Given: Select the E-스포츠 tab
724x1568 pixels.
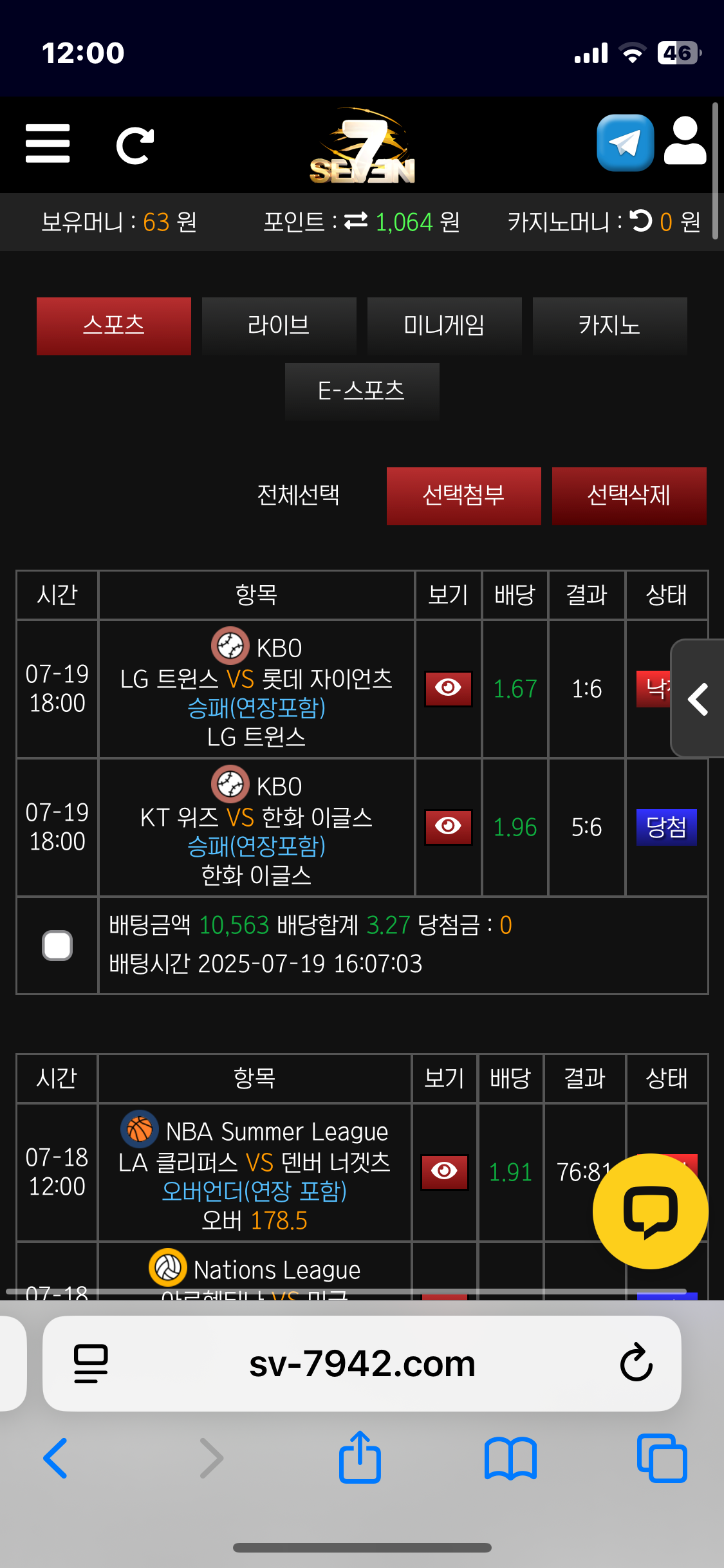Looking at the screenshot, I should point(362,391).
